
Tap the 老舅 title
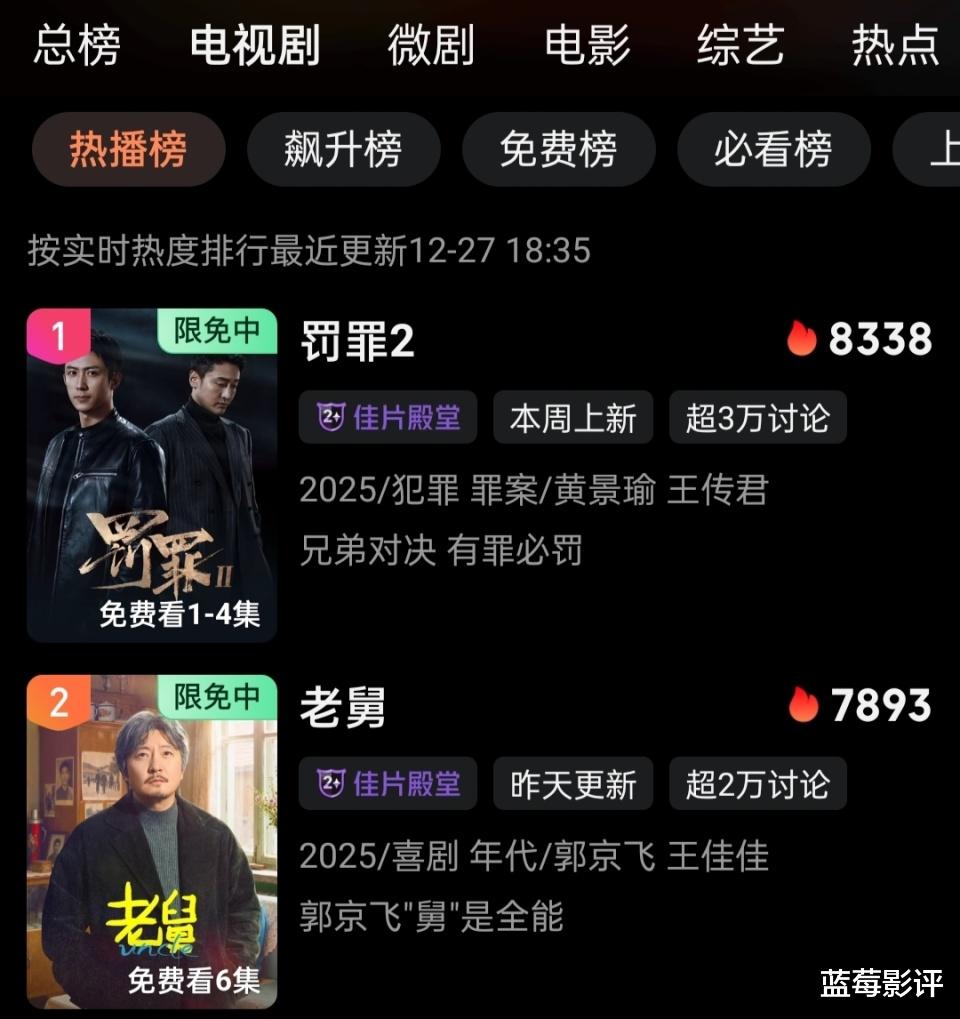point(343,708)
